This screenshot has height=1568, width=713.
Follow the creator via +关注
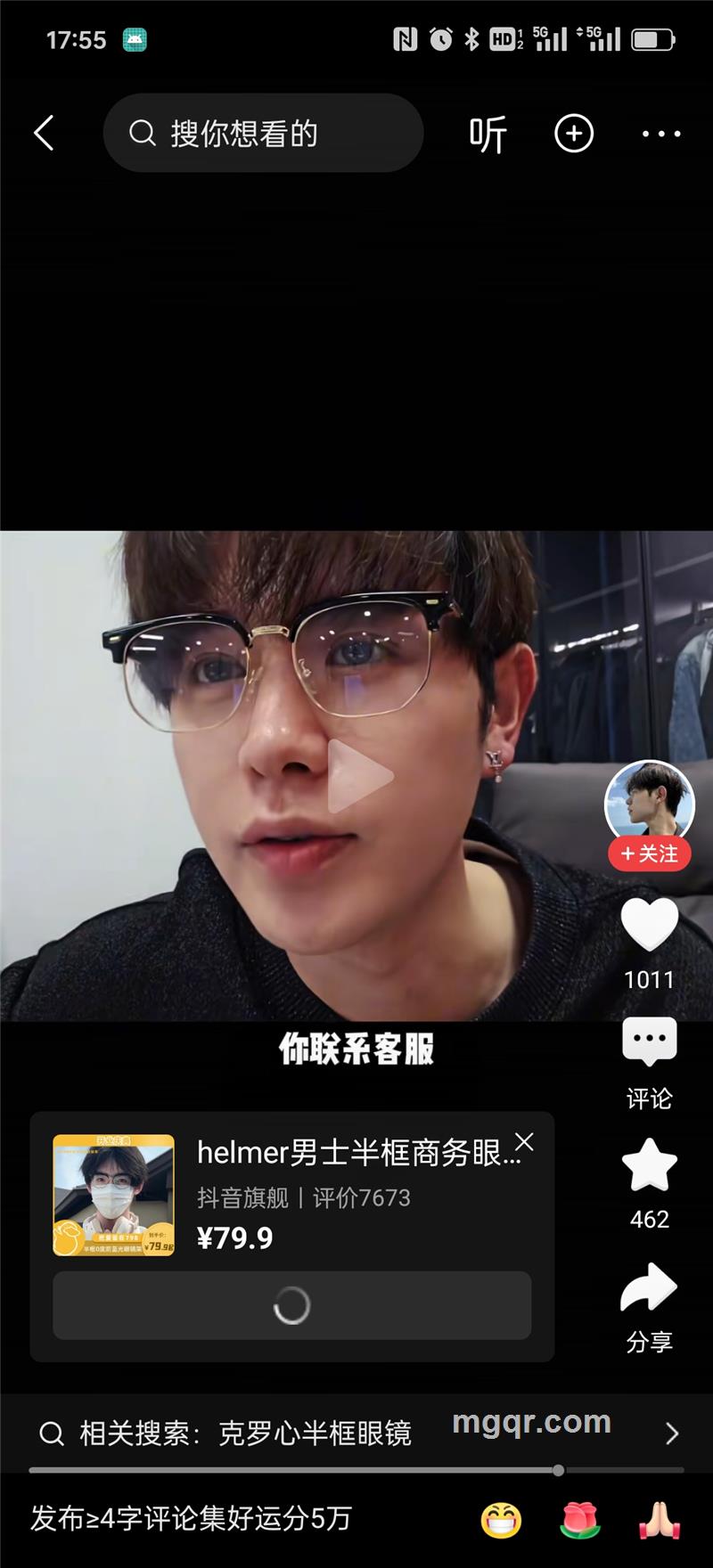coord(649,854)
